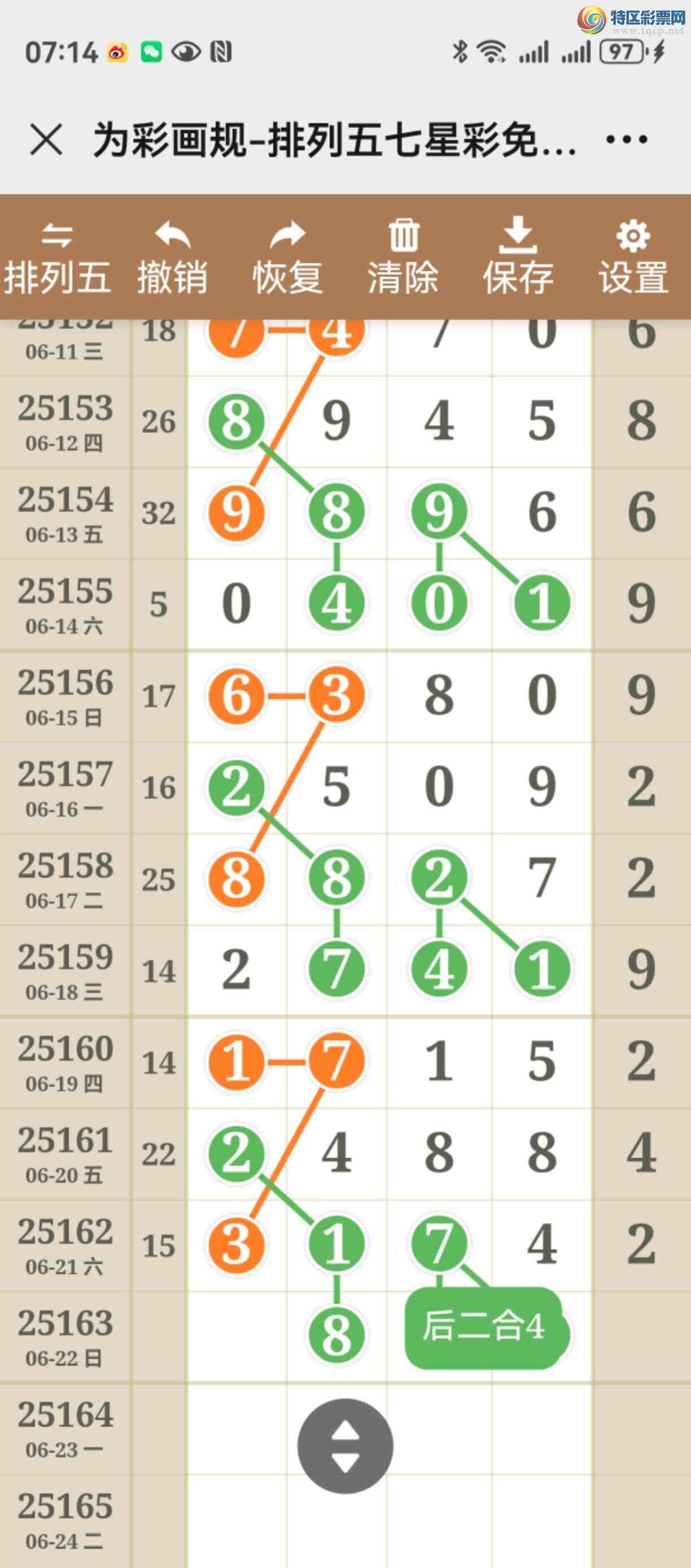Open 设置 settings
The height and width of the screenshot is (1568, 691).
[633, 259]
